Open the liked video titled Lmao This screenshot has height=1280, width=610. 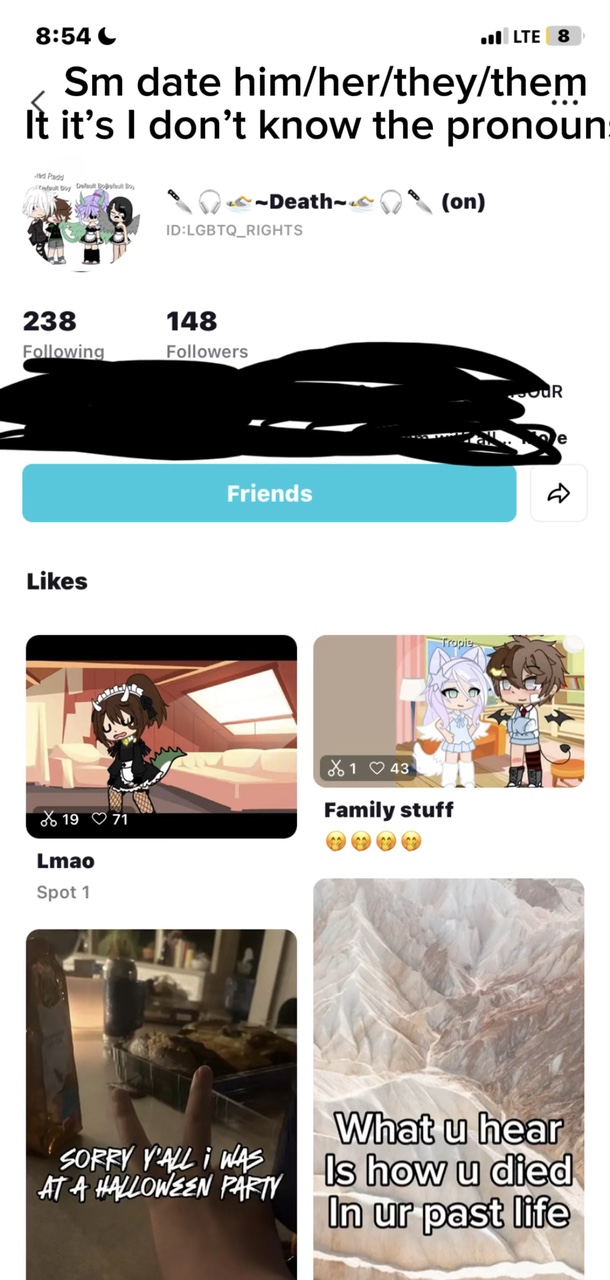click(161, 736)
